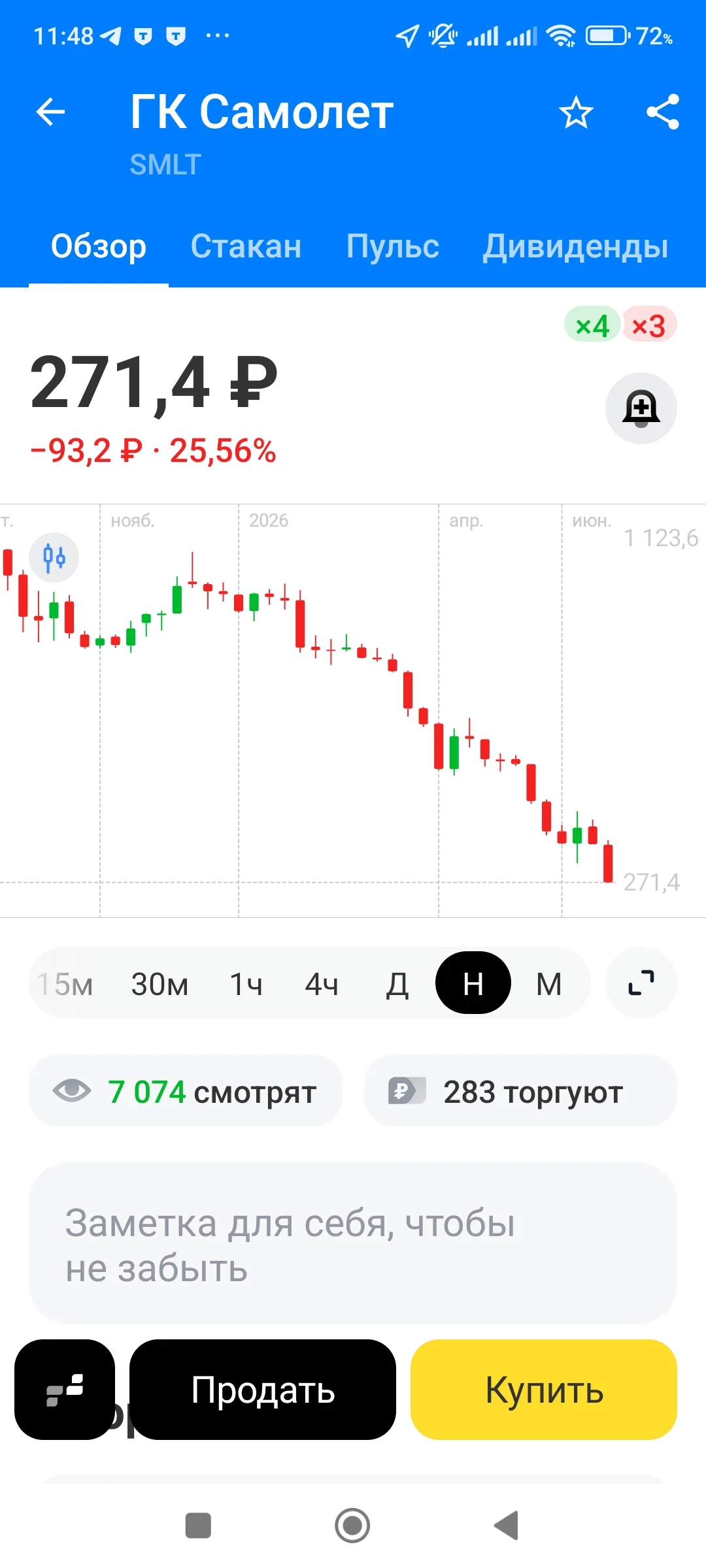Tap the yellow Купить button

[544, 1390]
